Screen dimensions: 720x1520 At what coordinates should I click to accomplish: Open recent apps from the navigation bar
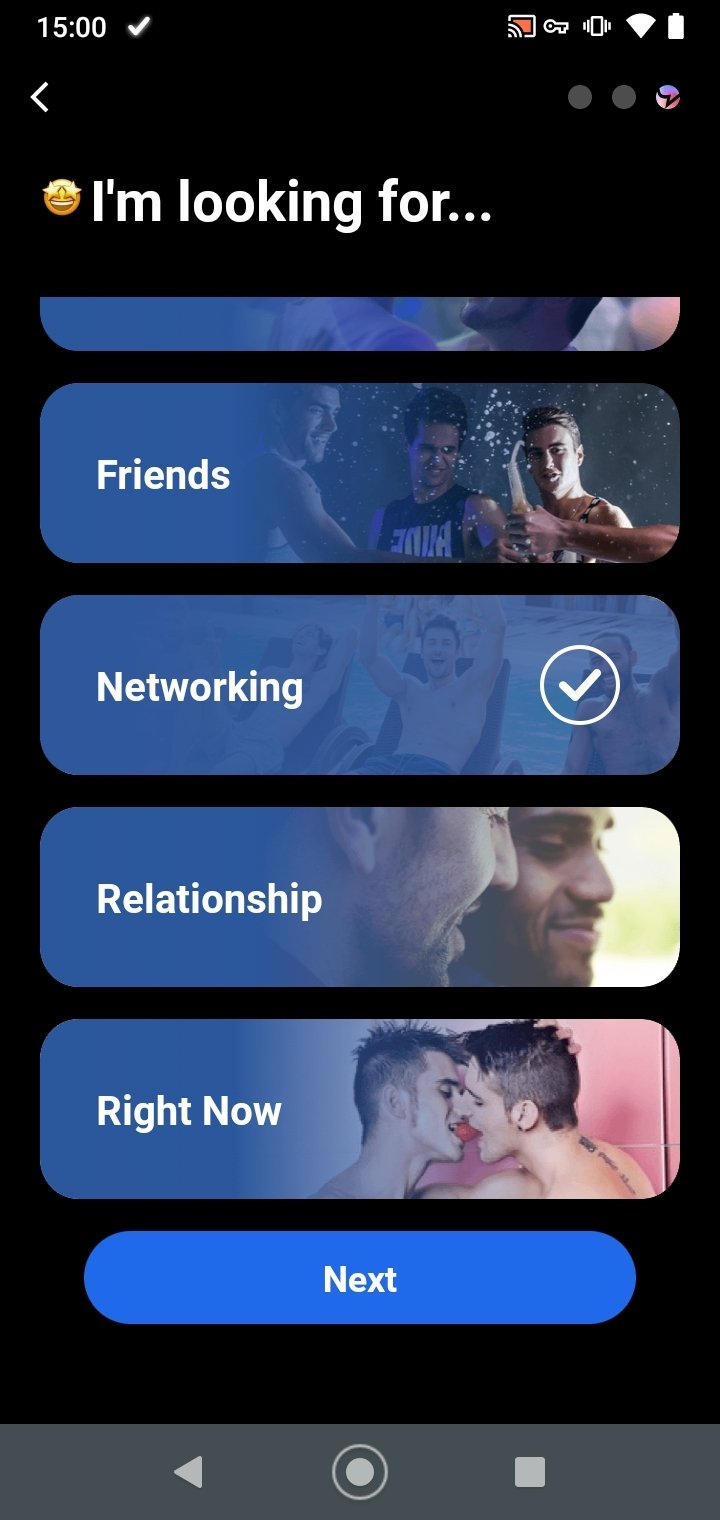529,1471
